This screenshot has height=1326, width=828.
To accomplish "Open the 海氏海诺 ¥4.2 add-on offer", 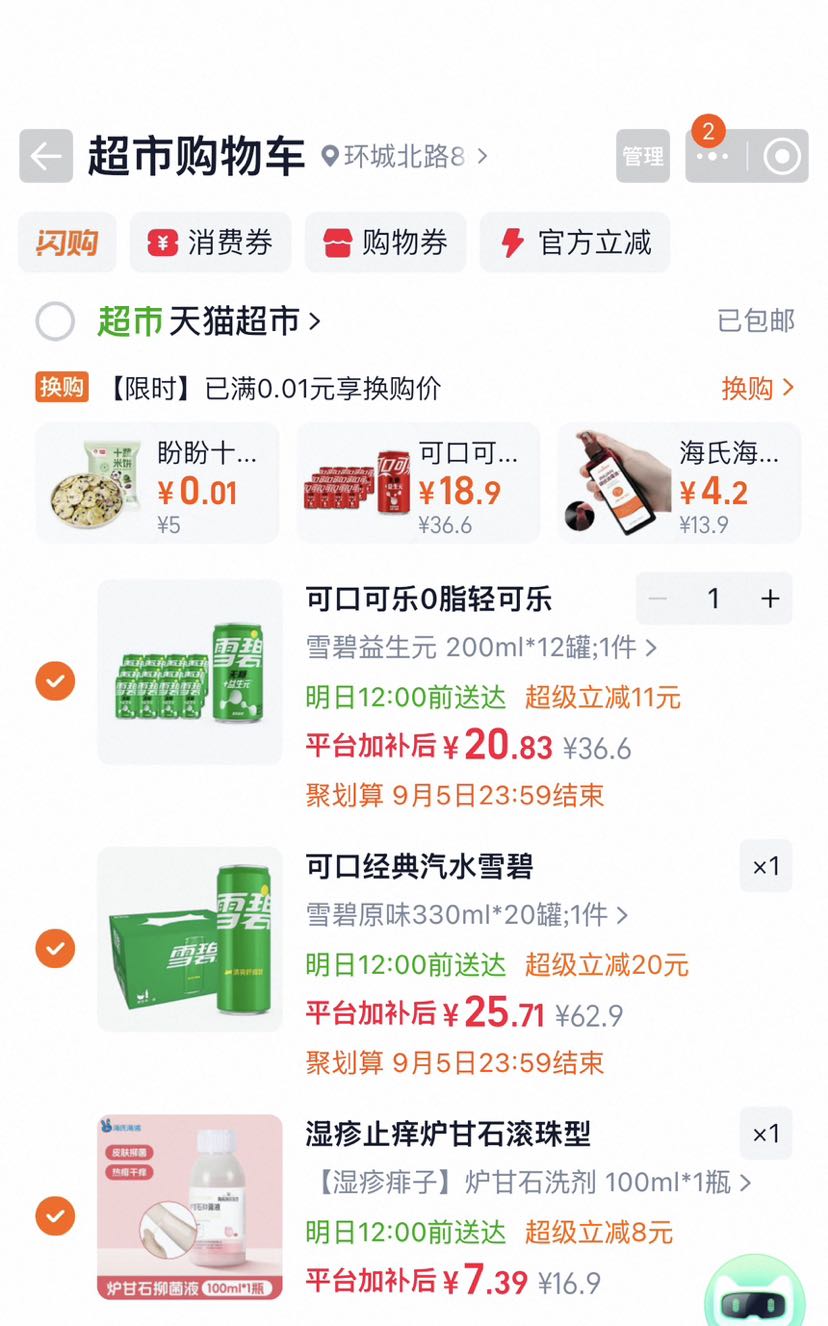I will [x=679, y=483].
